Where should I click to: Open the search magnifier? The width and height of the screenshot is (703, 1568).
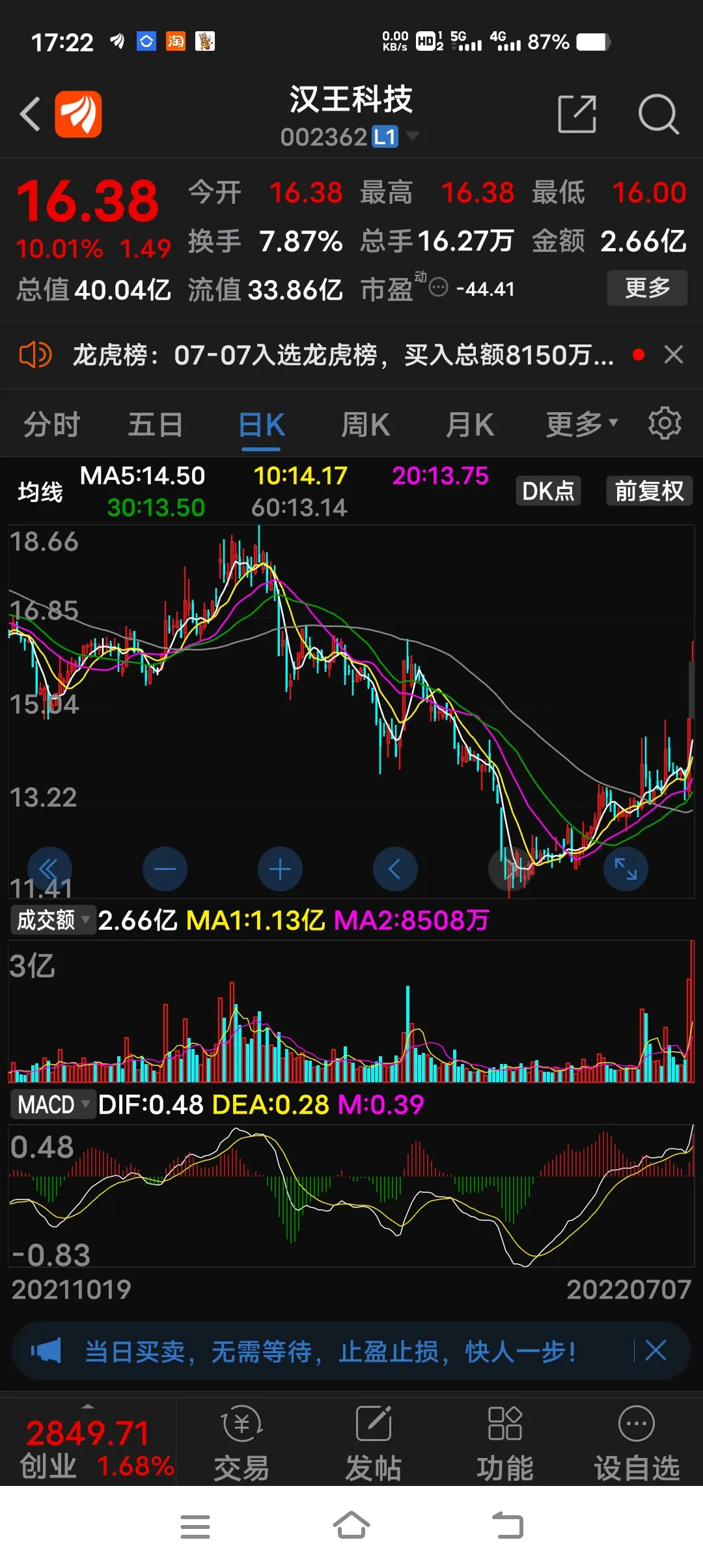coord(658,115)
